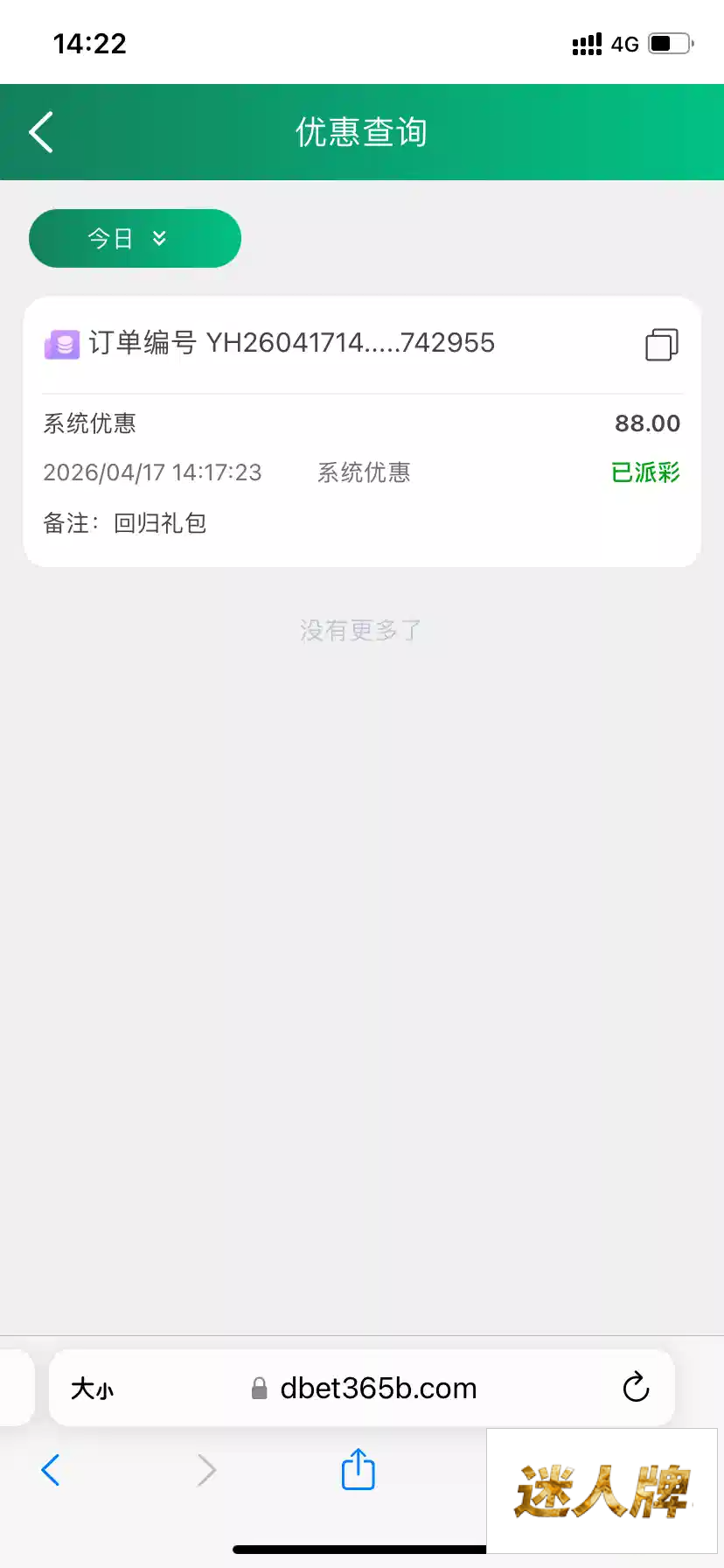Share this page from the browser toolbar
The image size is (724, 1568).
358,1469
